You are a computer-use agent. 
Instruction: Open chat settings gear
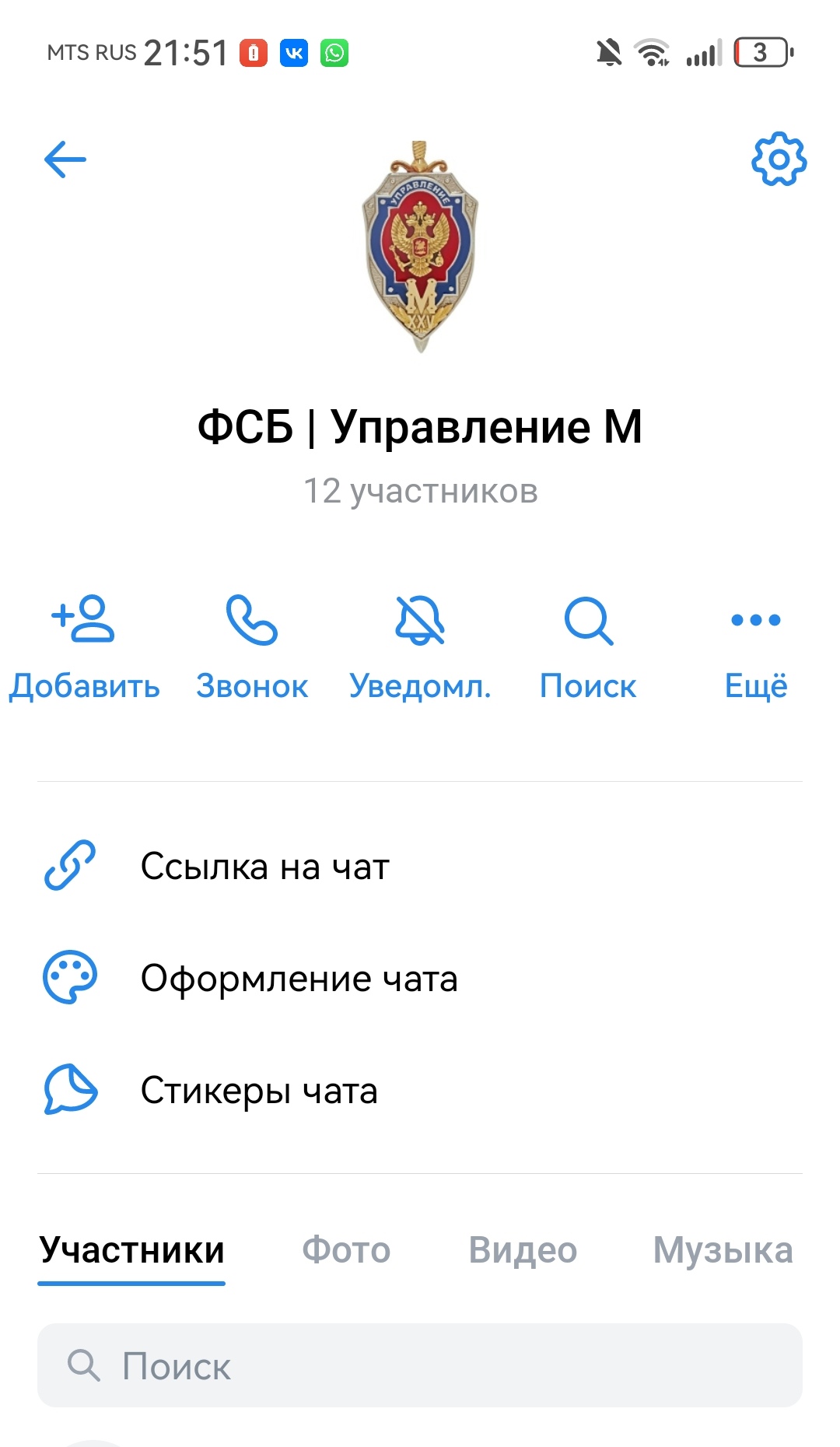[x=779, y=160]
